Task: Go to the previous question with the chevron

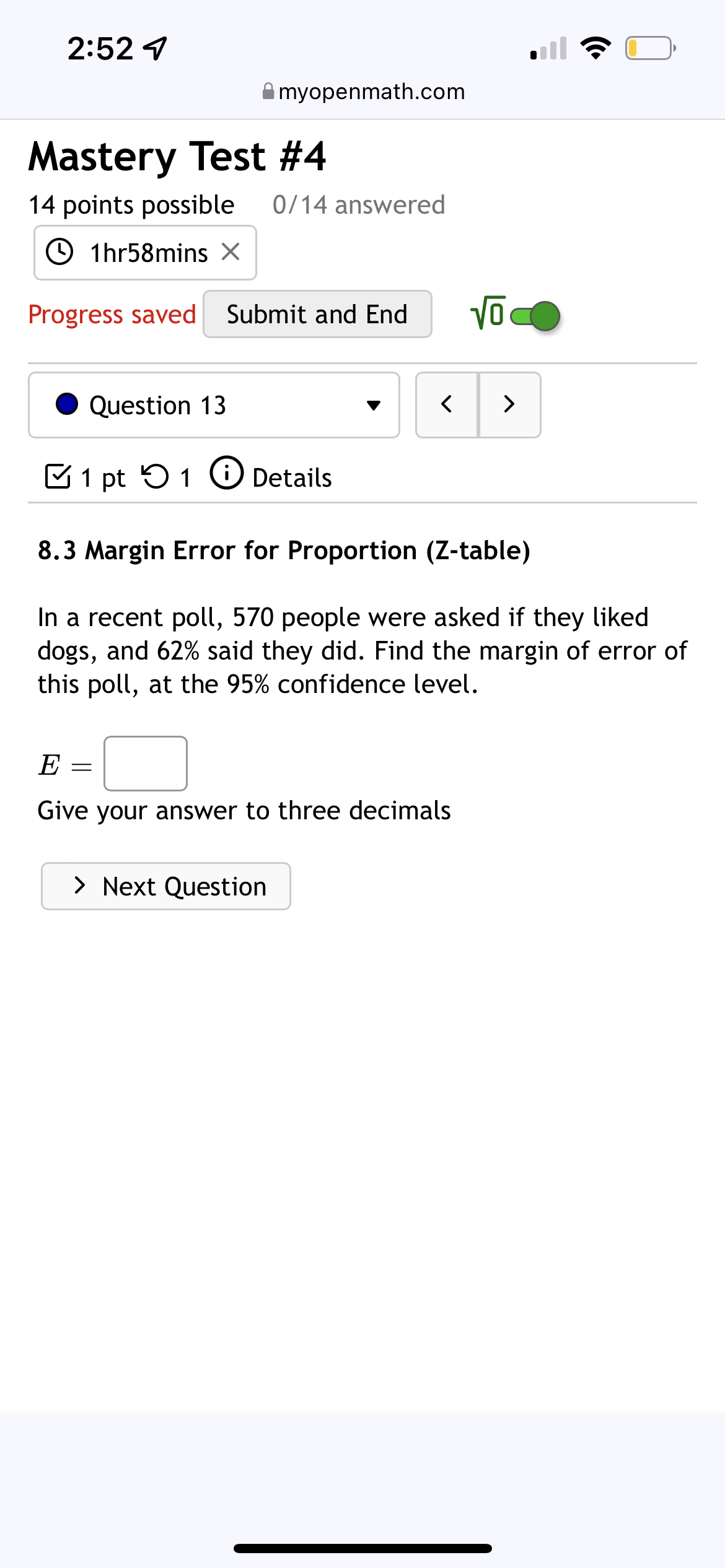Action: pyautogui.click(x=447, y=404)
